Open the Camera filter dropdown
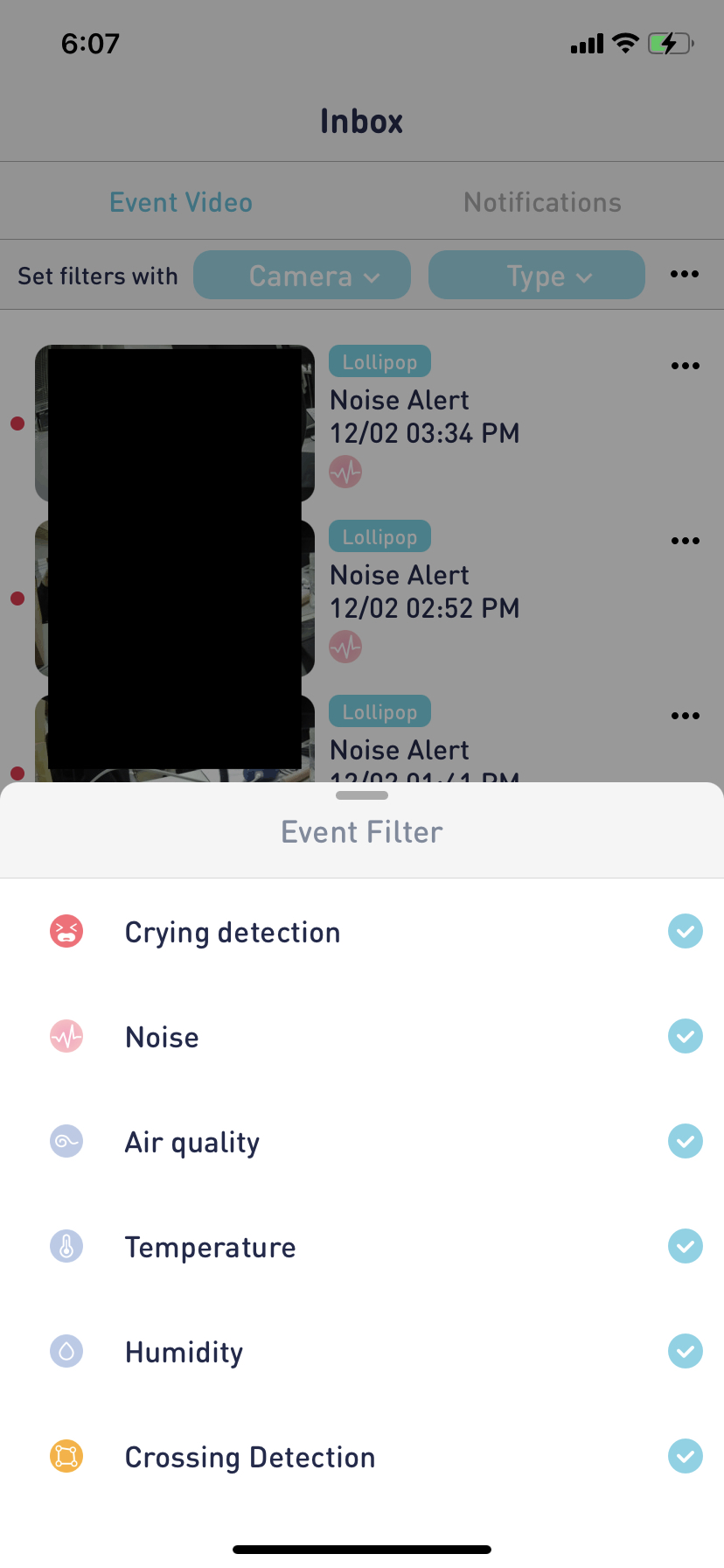This screenshot has height=1568, width=724. pos(302,275)
